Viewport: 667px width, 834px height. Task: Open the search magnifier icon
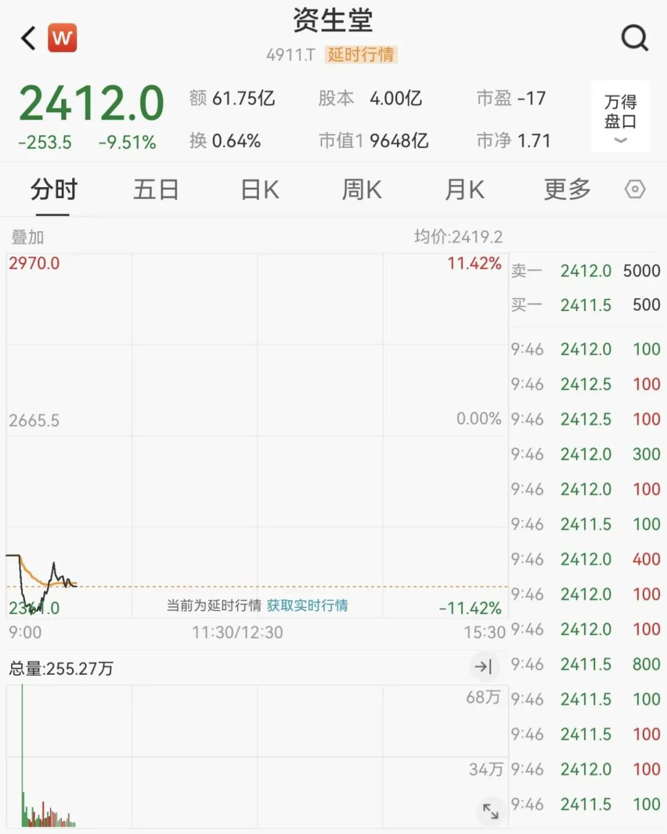click(634, 38)
